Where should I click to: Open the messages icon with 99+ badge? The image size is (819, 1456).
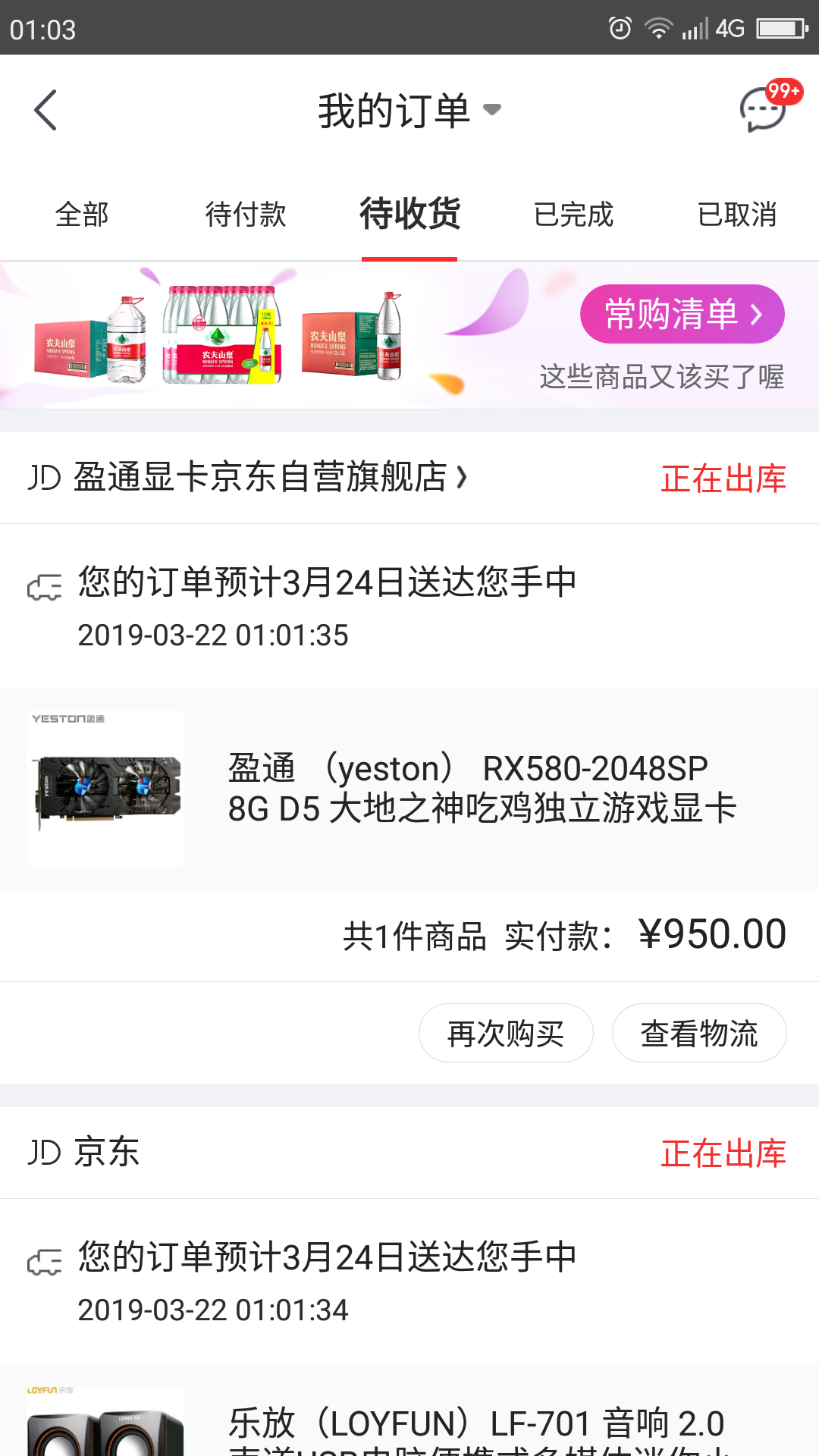coord(763,110)
